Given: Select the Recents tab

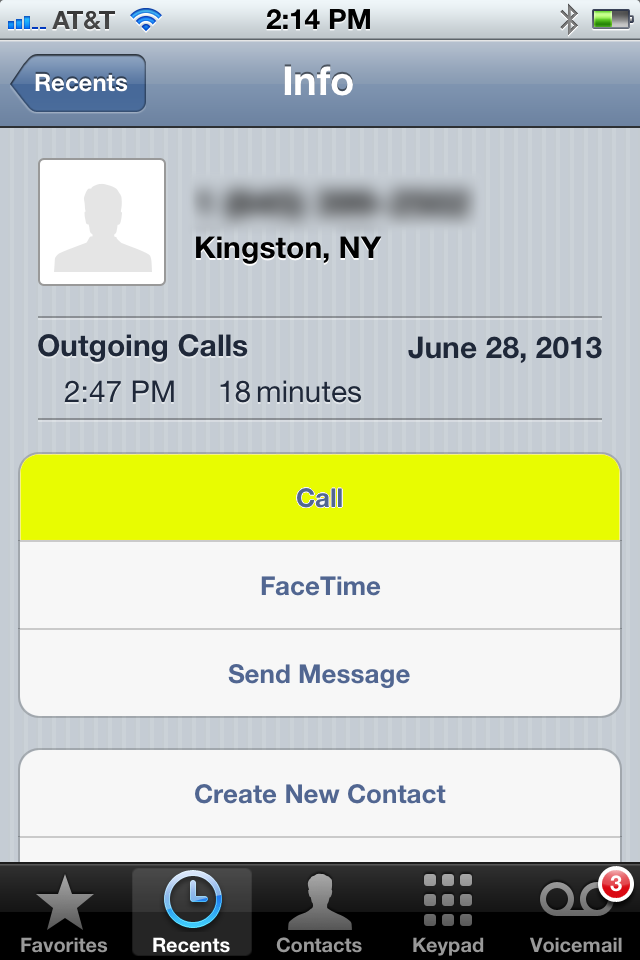Looking at the screenshot, I should point(191,914).
